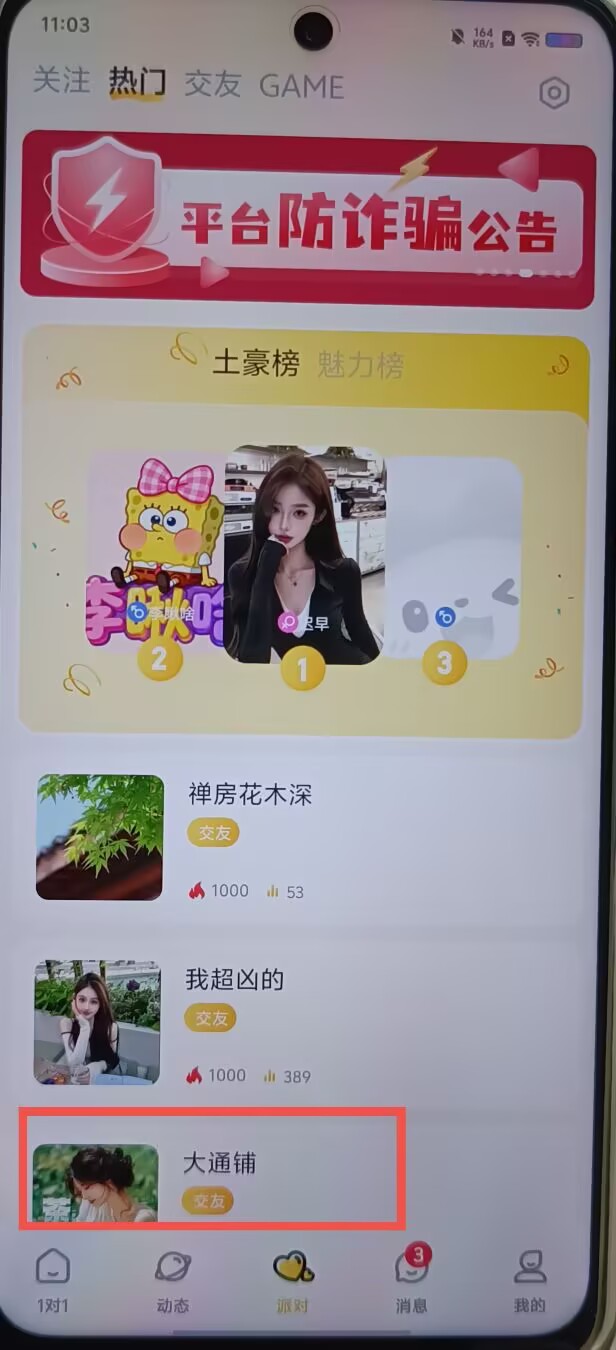Switch to 魅力榜 ranking

pyautogui.click(x=361, y=366)
